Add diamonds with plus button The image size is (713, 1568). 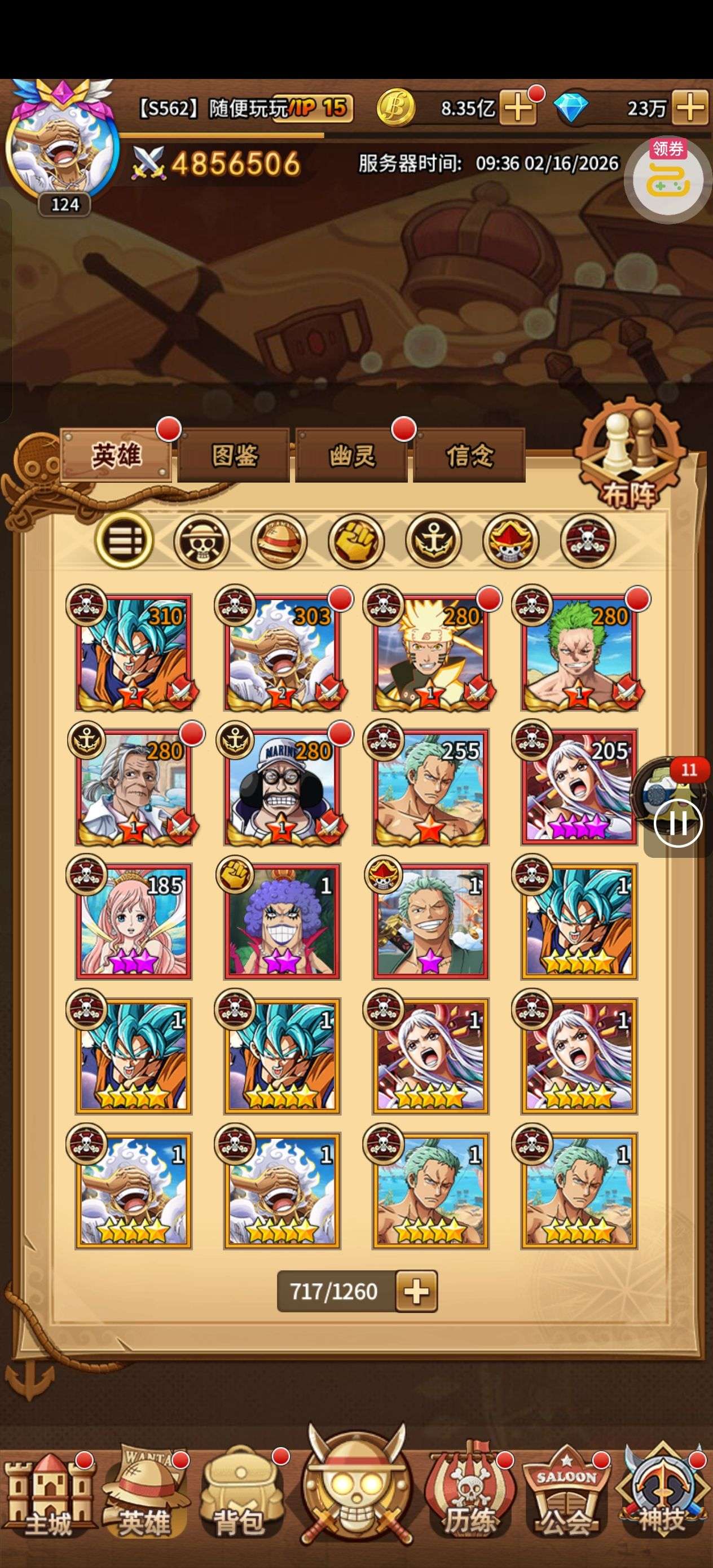tap(690, 108)
